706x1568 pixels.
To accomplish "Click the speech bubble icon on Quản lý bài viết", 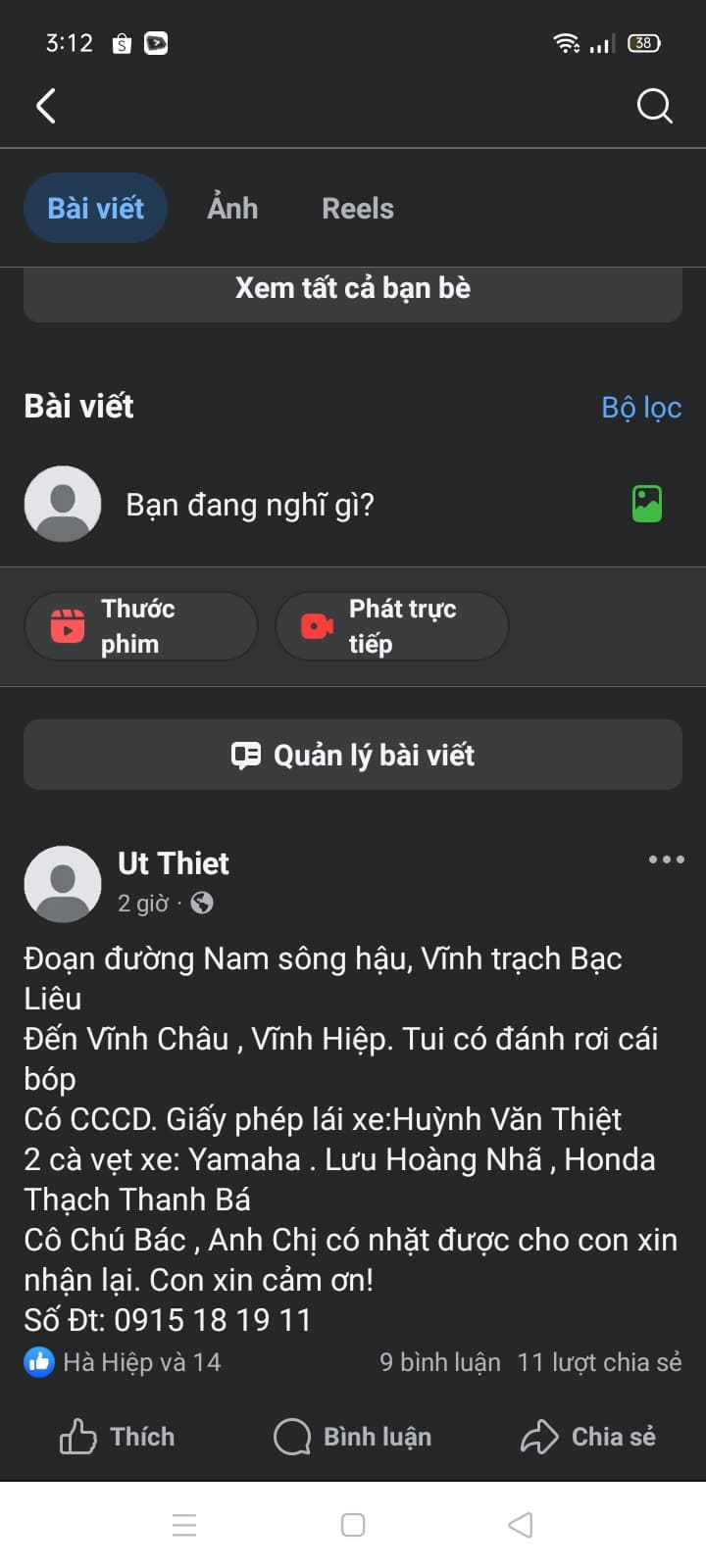I will 246,755.
